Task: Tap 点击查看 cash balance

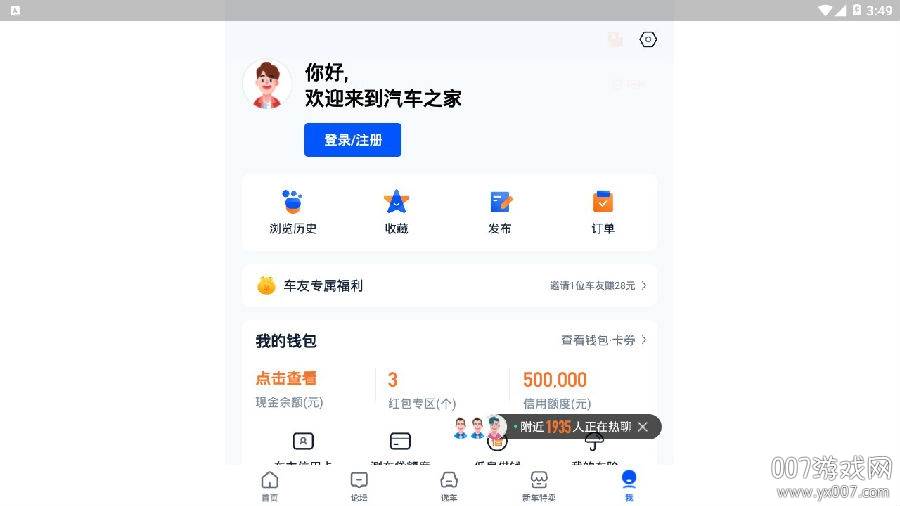Action: (x=287, y=379)
